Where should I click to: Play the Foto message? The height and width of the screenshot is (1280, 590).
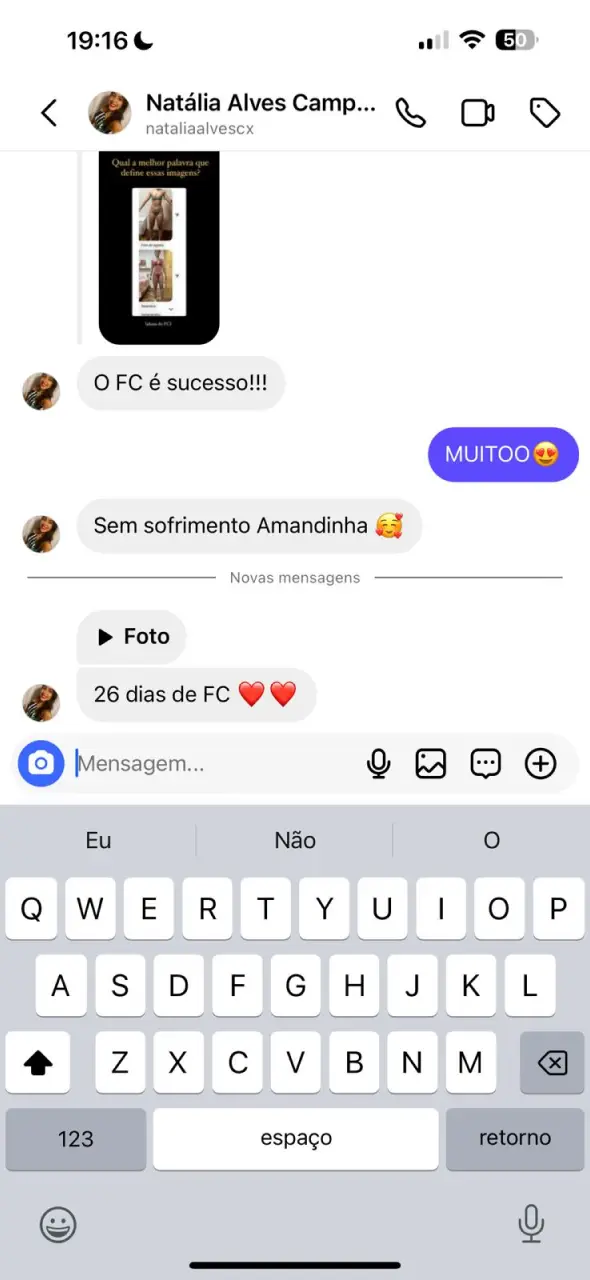[x=132, y=637]
